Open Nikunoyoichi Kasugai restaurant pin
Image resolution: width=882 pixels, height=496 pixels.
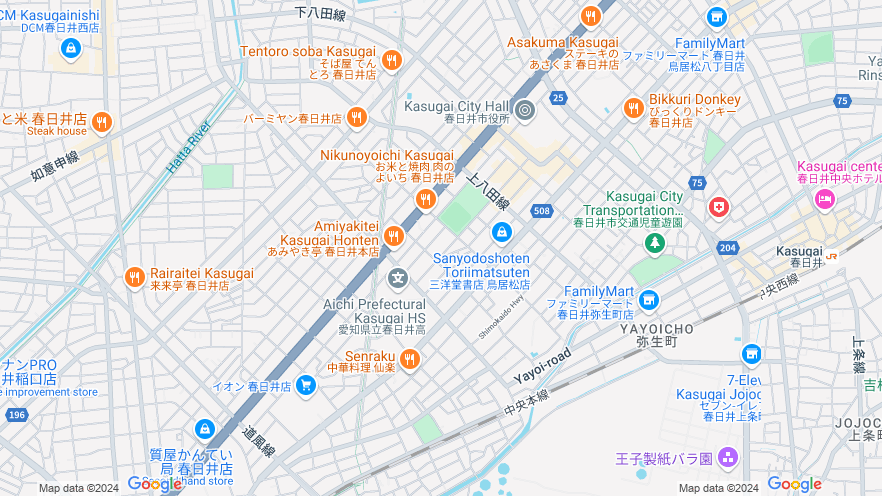(x=425, y=200)
